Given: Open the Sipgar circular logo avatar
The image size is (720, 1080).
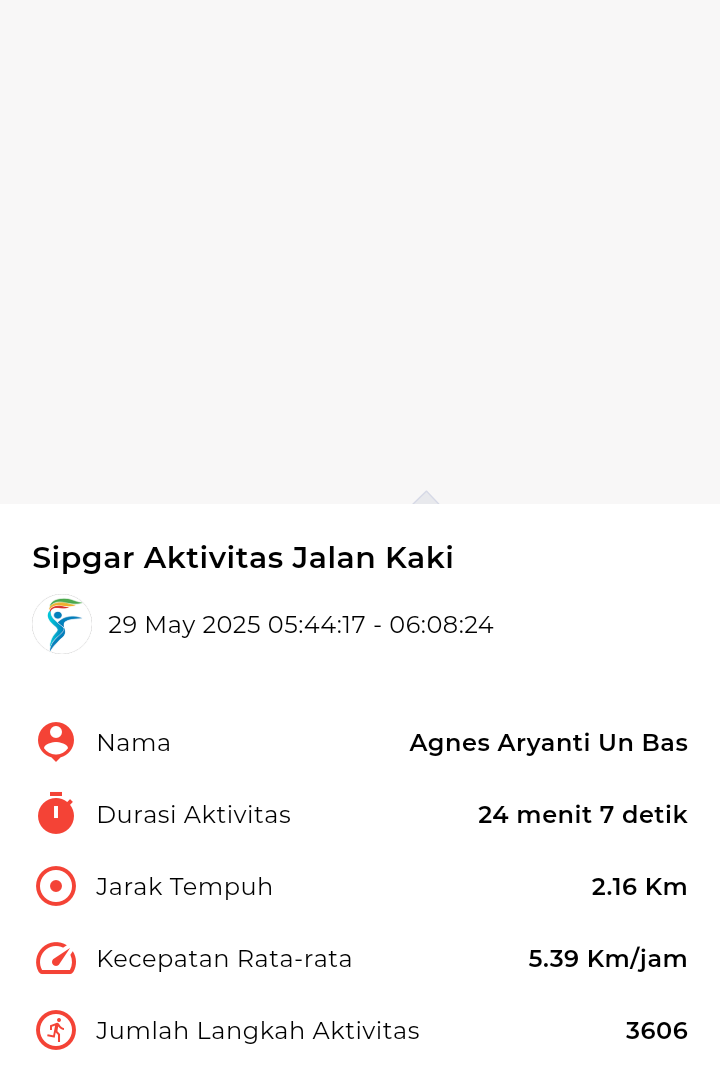Looking at the screenshot, I should coord(61,624).
